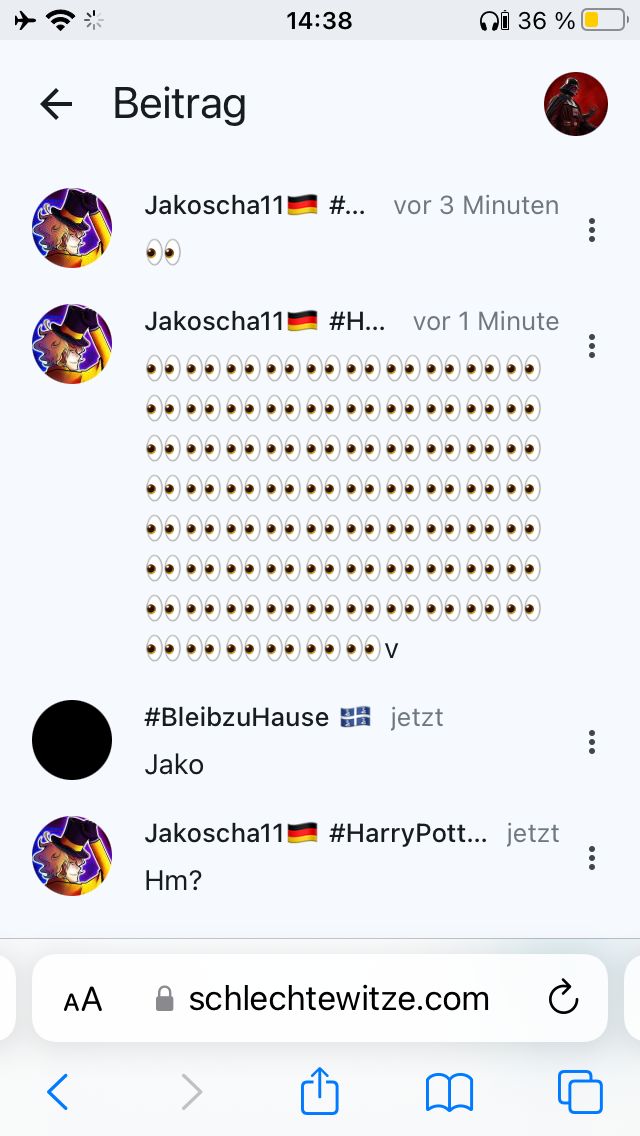This screenshot has width=640, height=1136.
Task: Open the Jakoscha11 avatar on the 'Hm?' comment
Action: pyautogui.click(x=72, y=856)
